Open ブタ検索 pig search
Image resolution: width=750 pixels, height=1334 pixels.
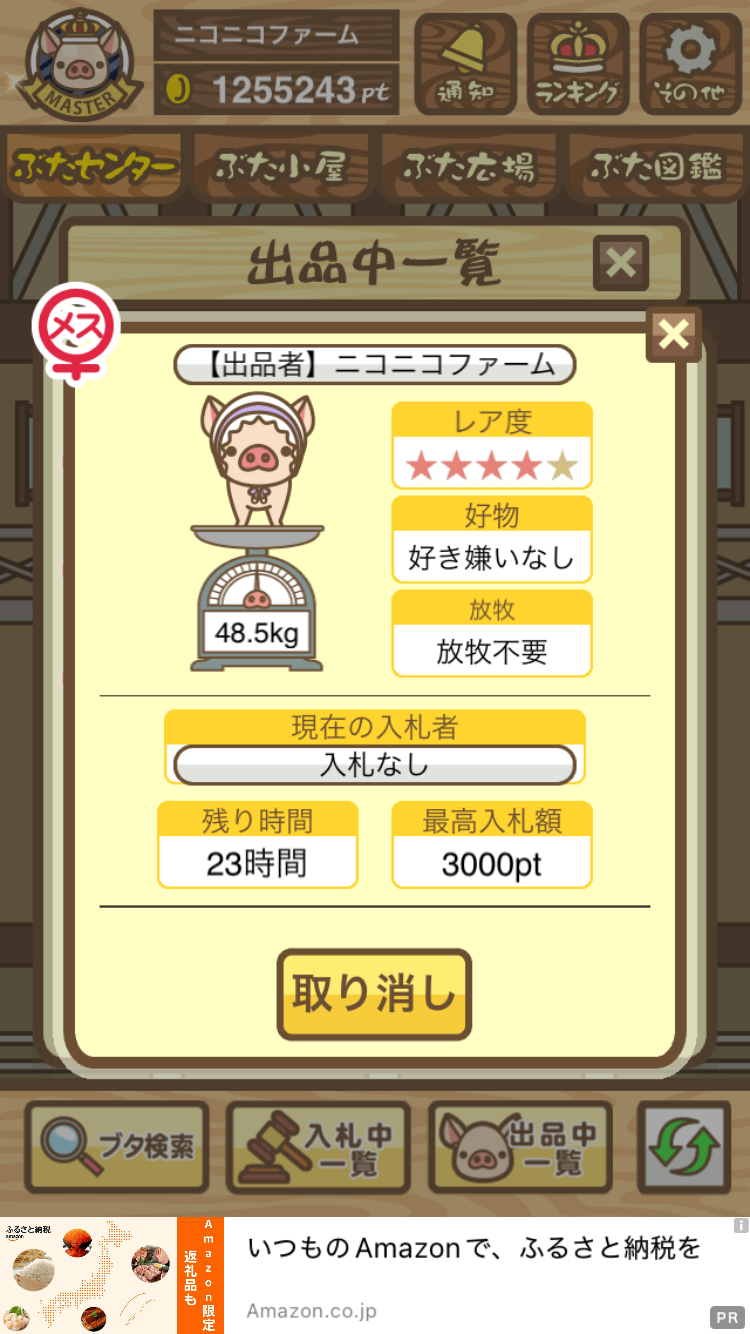click(117, 1147)
